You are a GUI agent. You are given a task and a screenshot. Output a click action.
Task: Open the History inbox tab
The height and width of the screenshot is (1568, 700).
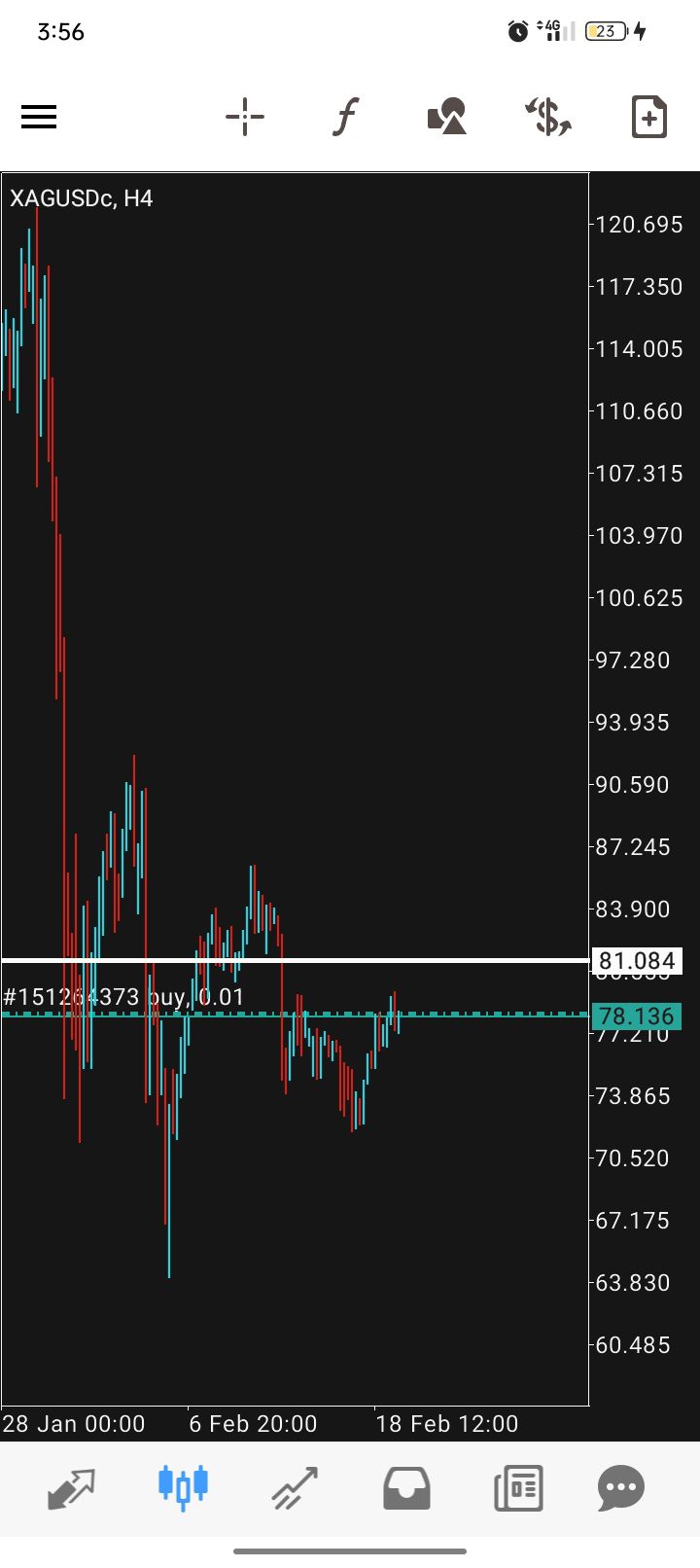406,1488
